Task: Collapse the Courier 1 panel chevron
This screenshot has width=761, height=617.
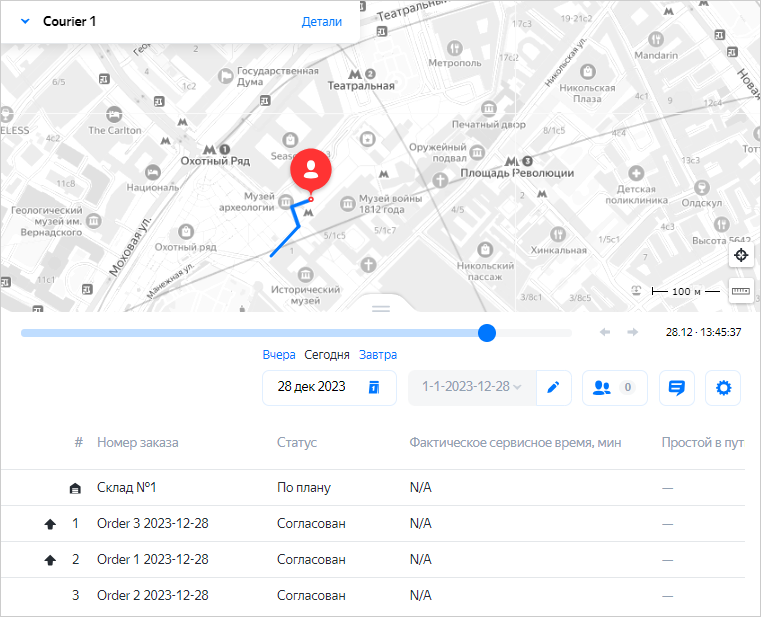Action: tap(25, 21)
